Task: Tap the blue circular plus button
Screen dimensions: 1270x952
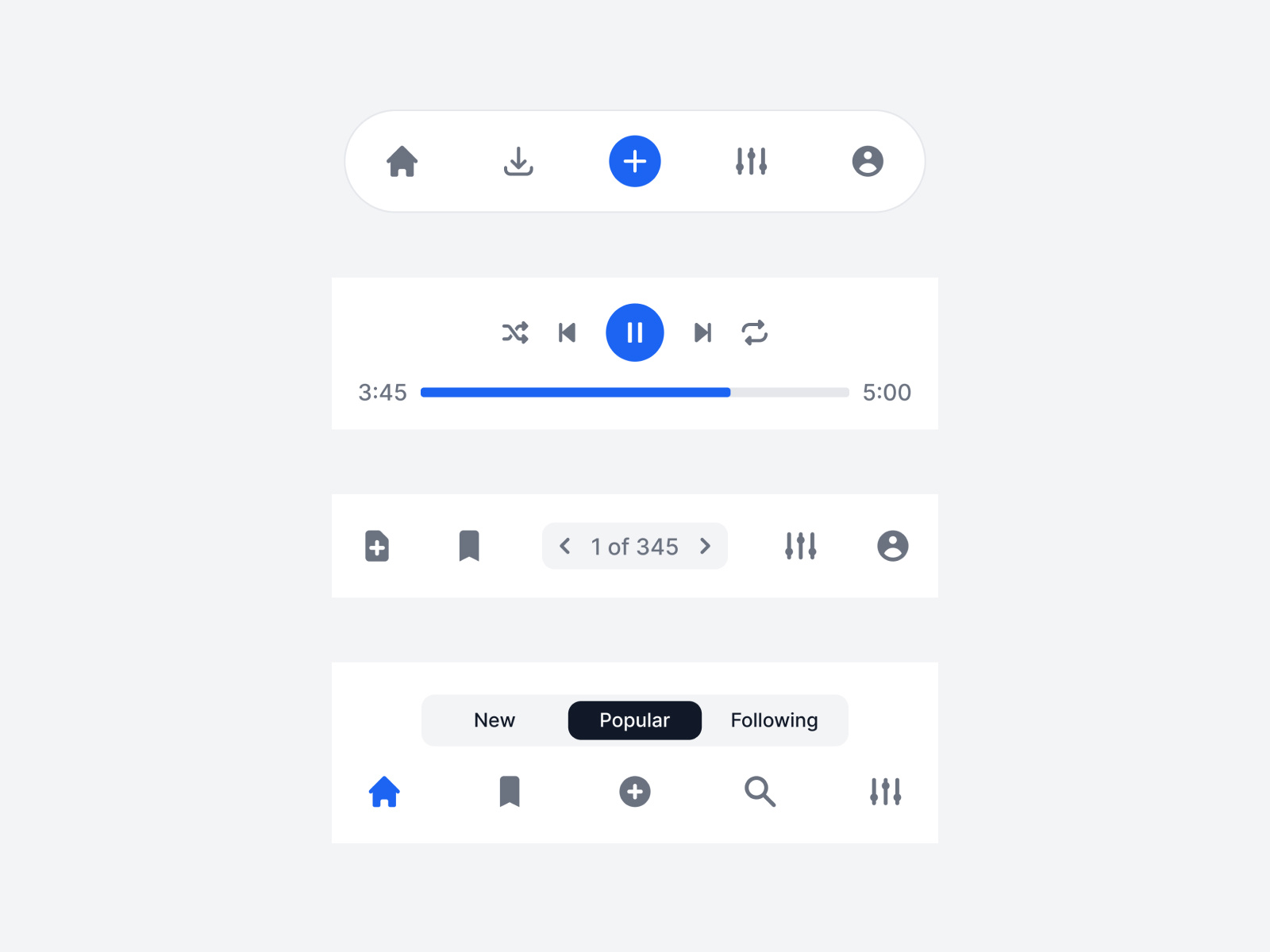Action: pyautogui.click(x=634, y=161)
